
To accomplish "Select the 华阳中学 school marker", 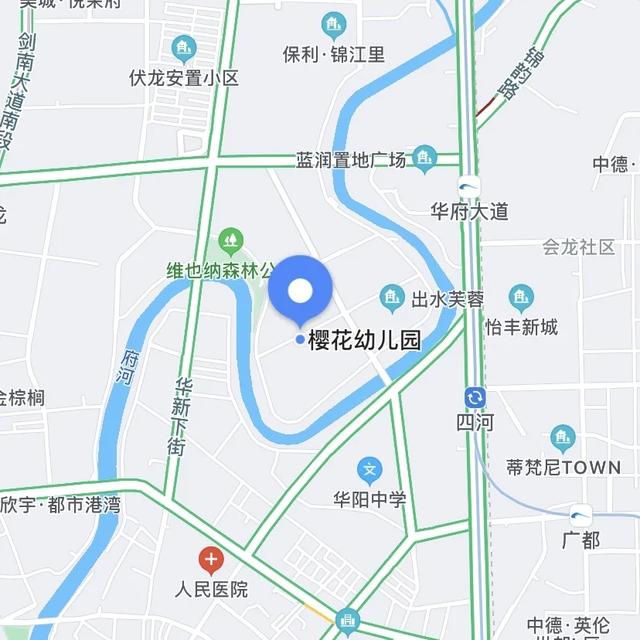I will 370,469.
